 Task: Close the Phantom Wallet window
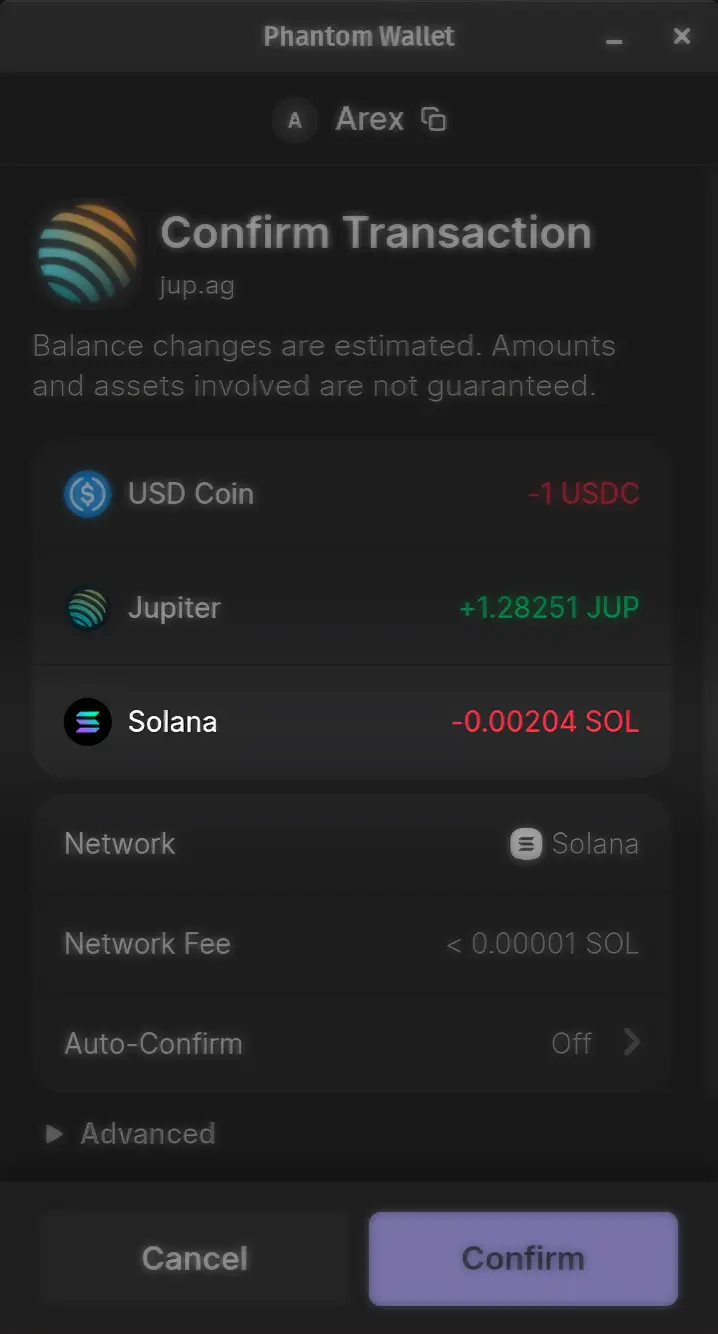click(682, 36)
